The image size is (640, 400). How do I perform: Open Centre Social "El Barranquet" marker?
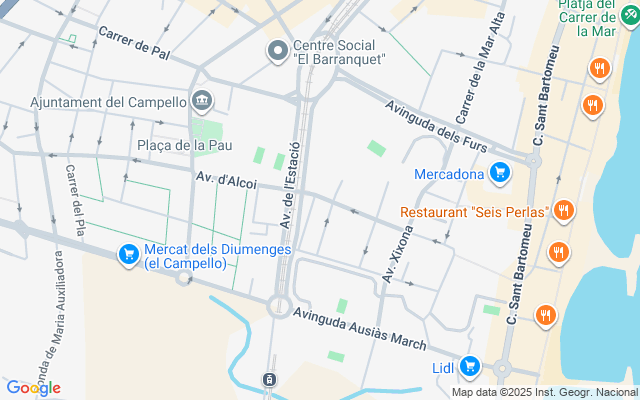[278, 51]
